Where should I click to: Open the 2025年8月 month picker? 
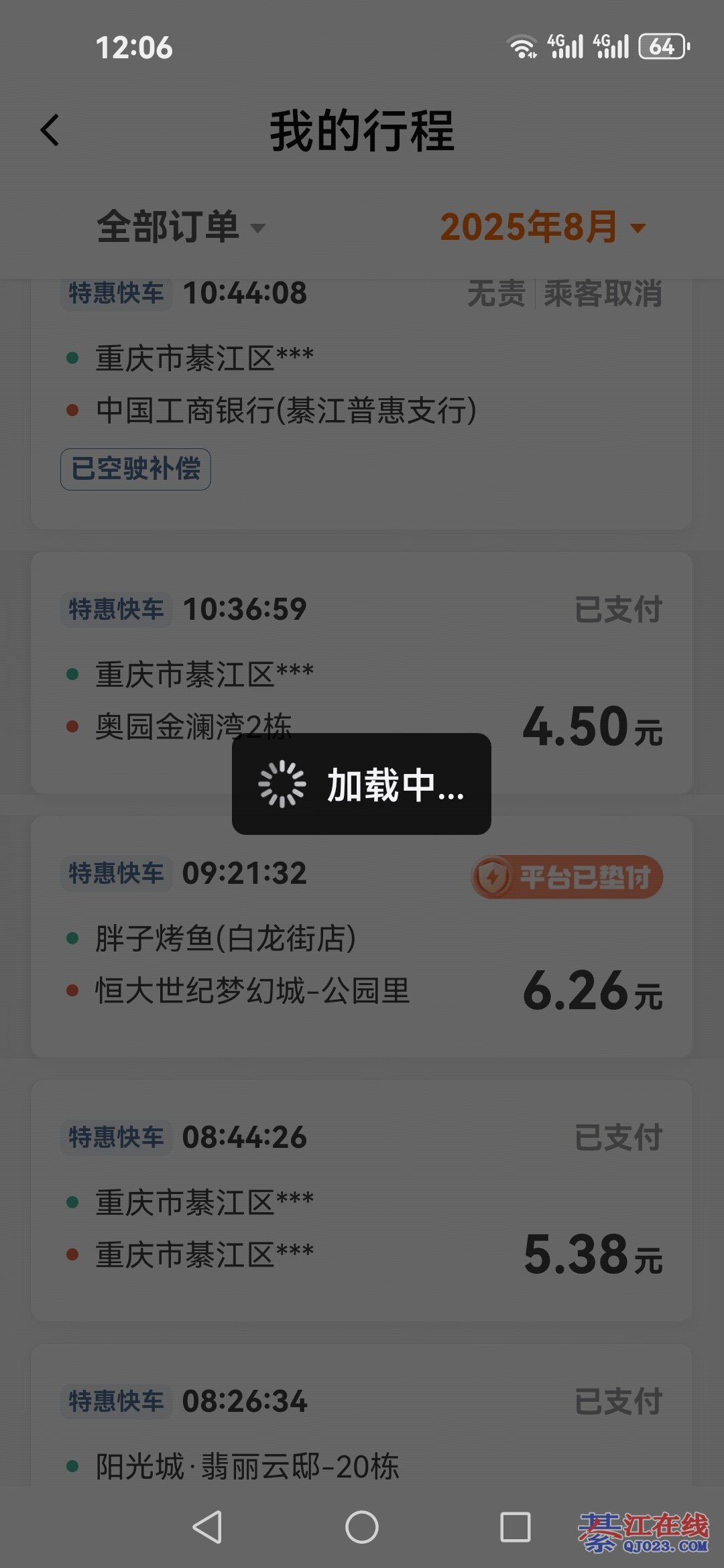[x=543, y=226]
